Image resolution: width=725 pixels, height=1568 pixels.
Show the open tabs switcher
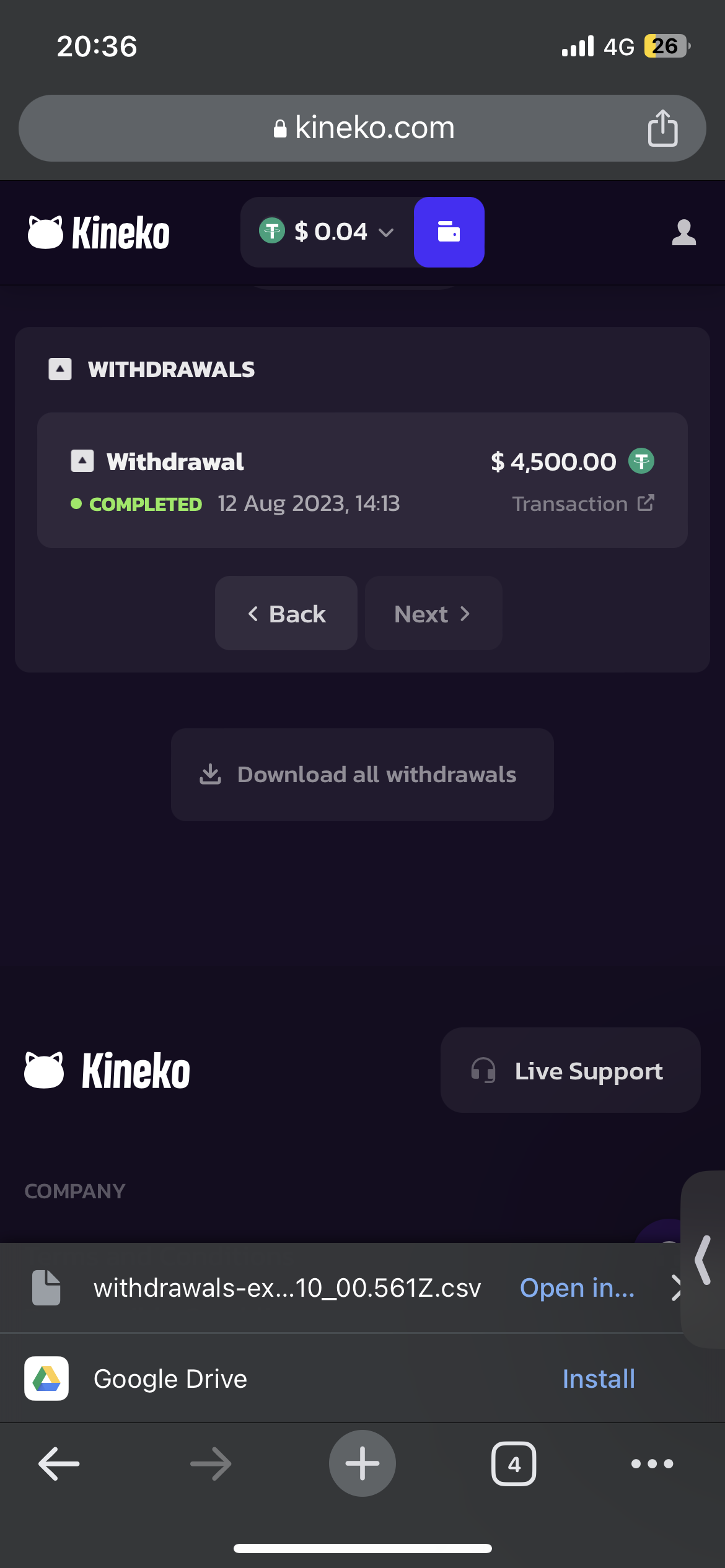(514, 1464)
